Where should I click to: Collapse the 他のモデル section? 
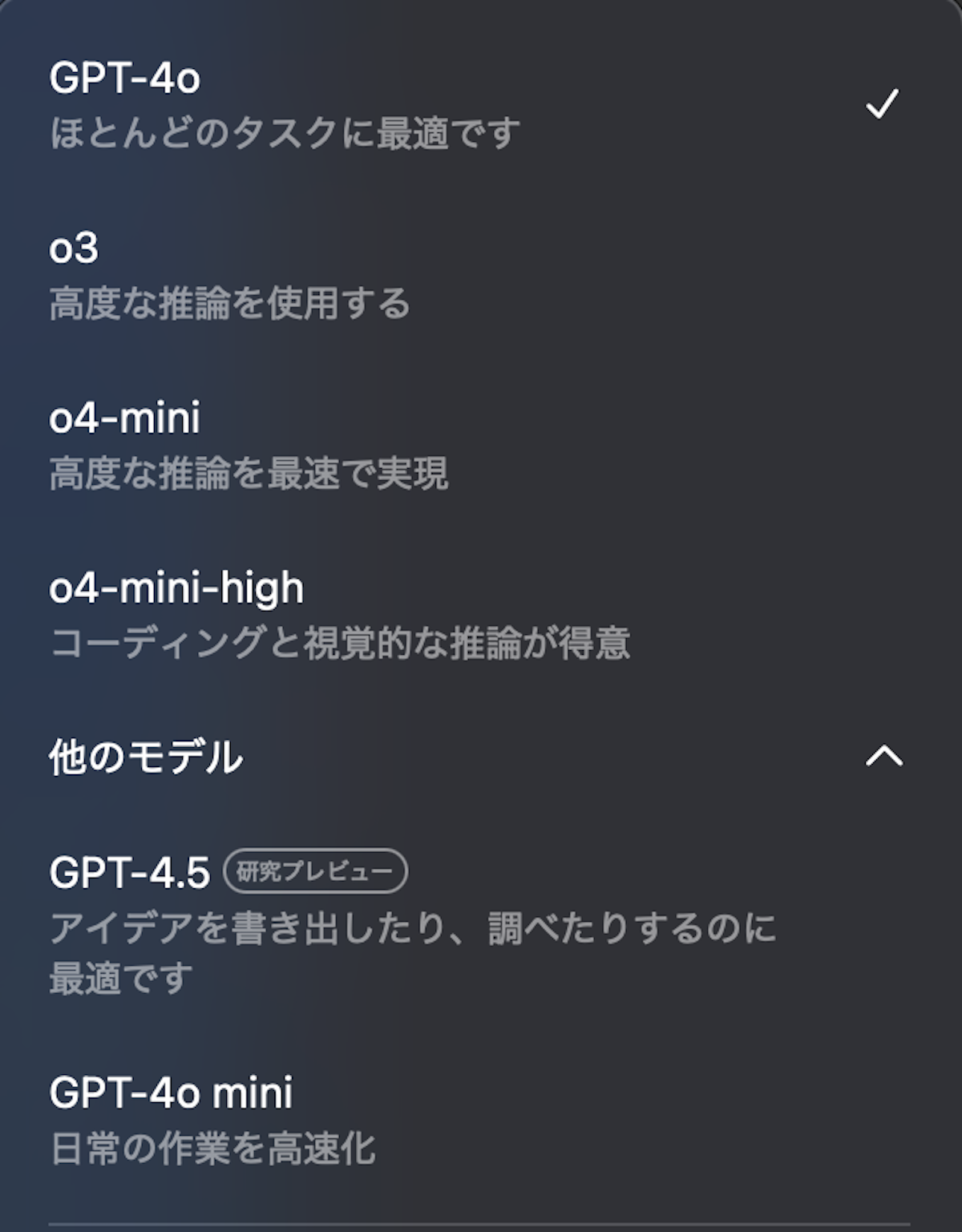click(x=883, y=756)
